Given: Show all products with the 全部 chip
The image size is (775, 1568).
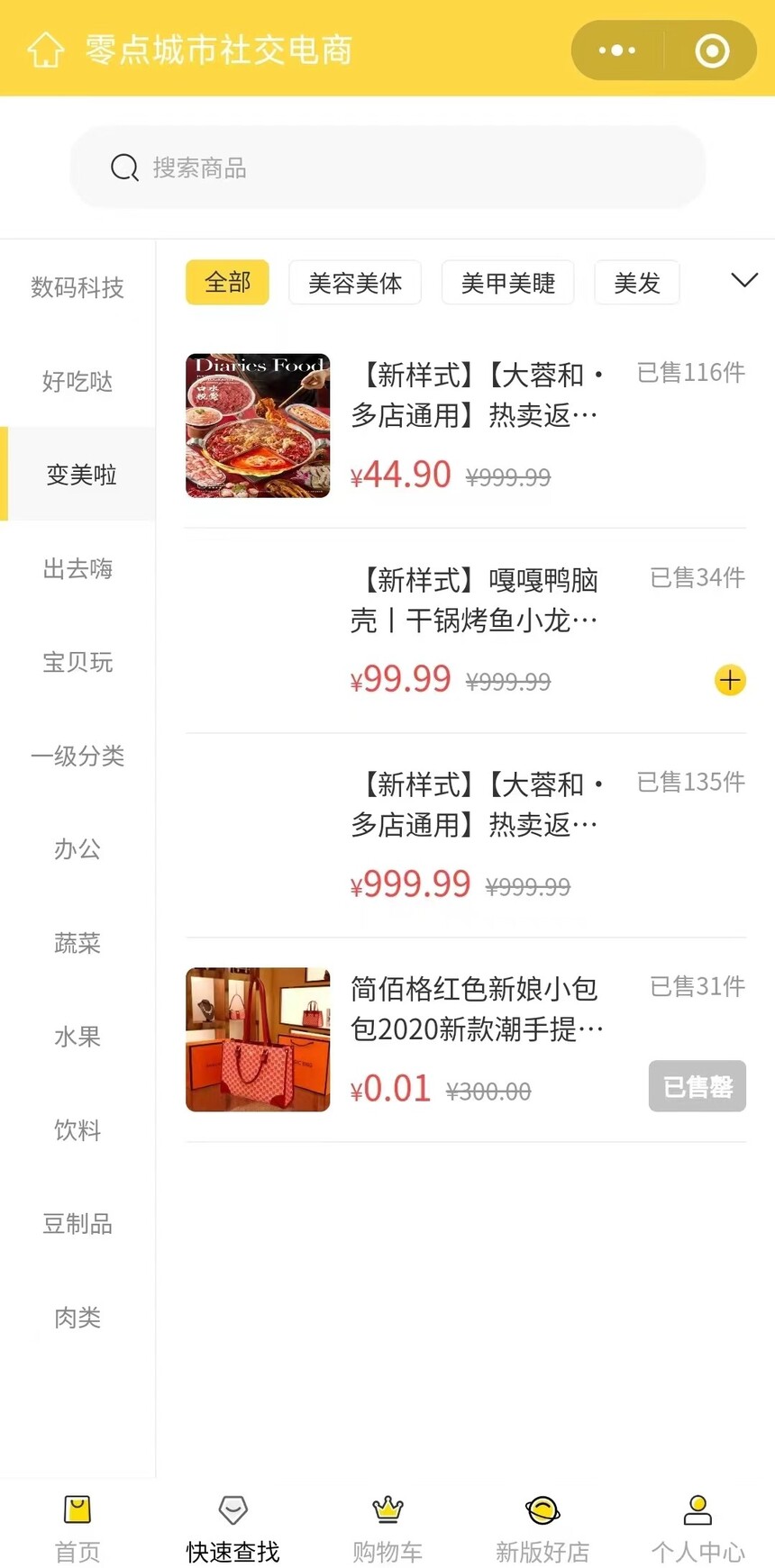Looking at the screenshot, I should (227, 283).
